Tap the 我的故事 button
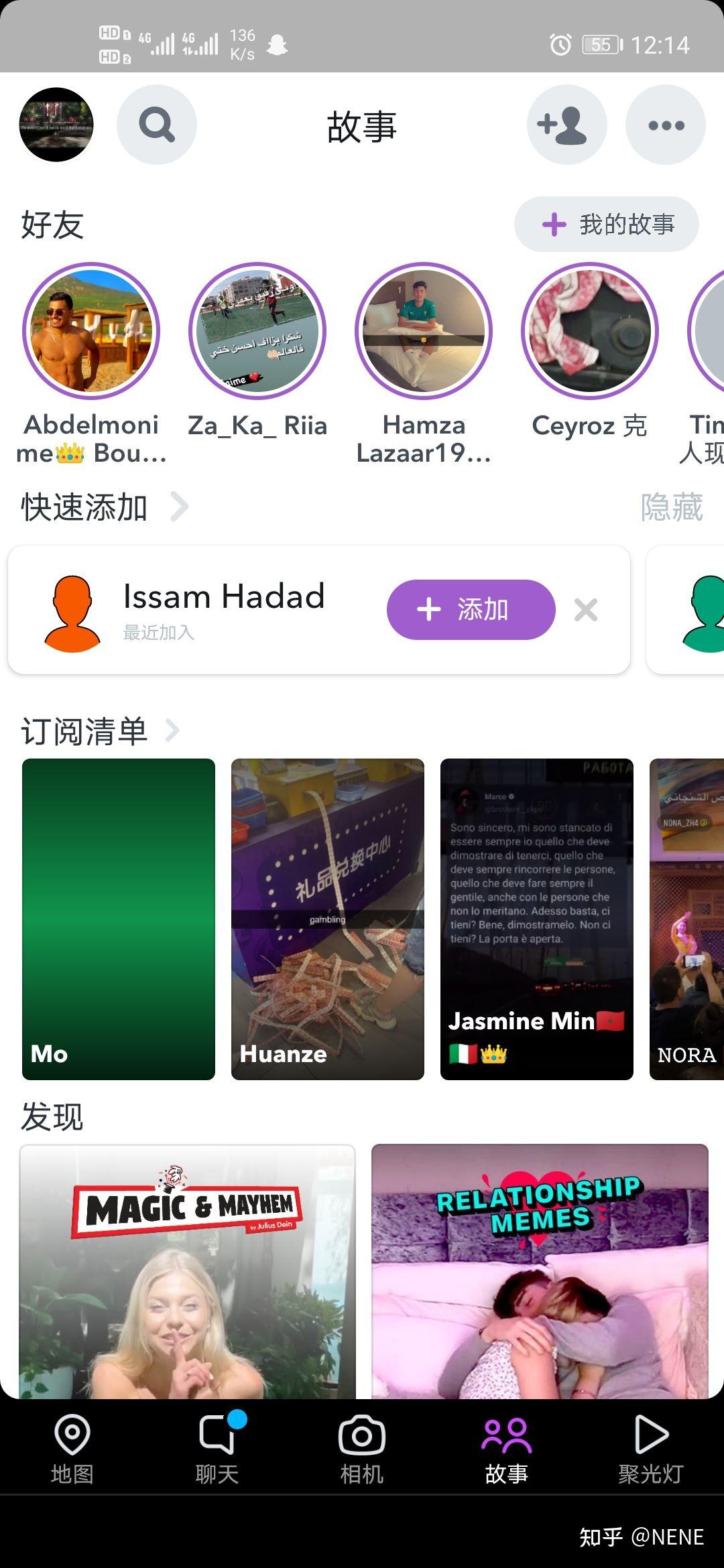 click(607, 224)
